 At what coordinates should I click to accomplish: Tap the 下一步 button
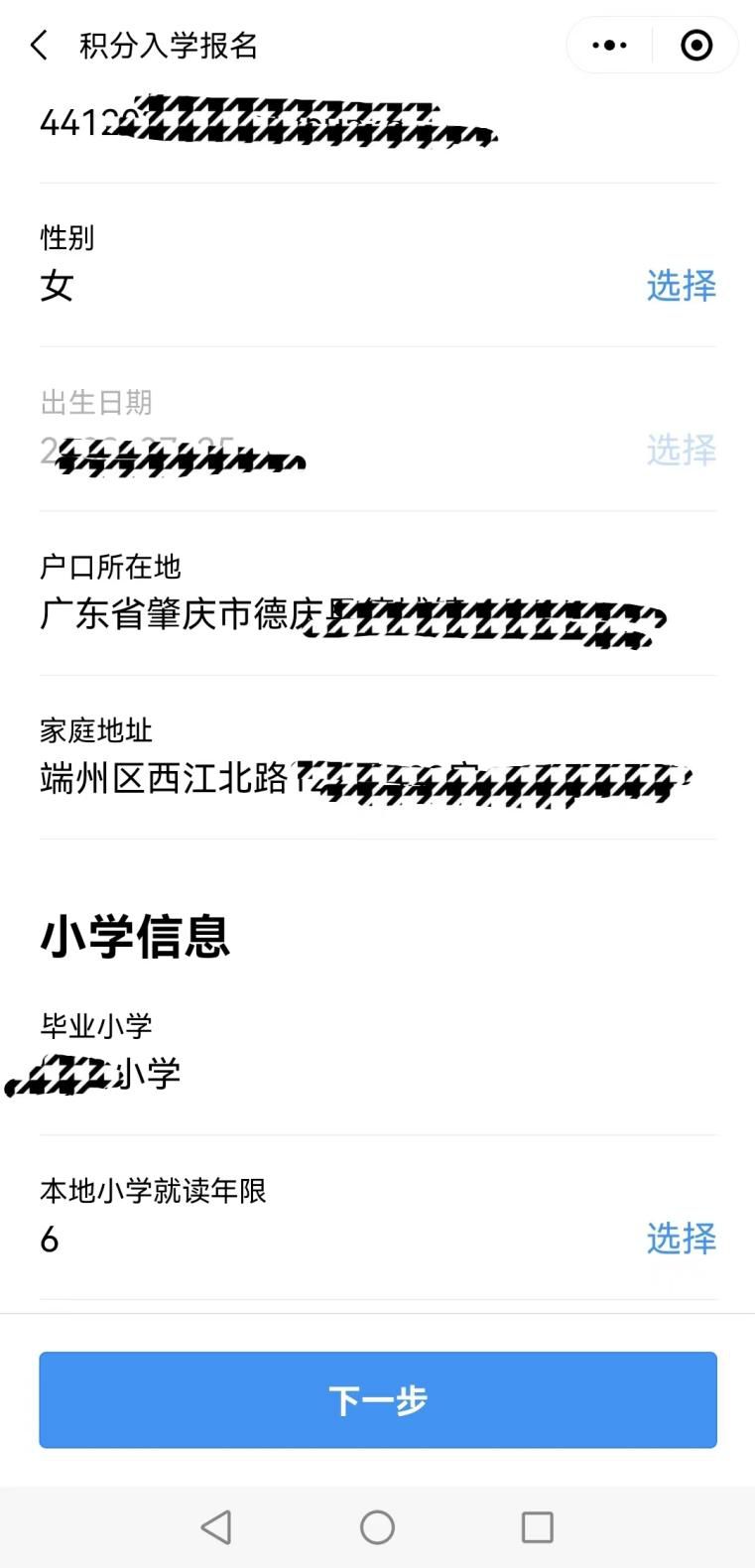(x=377, y=1399)
